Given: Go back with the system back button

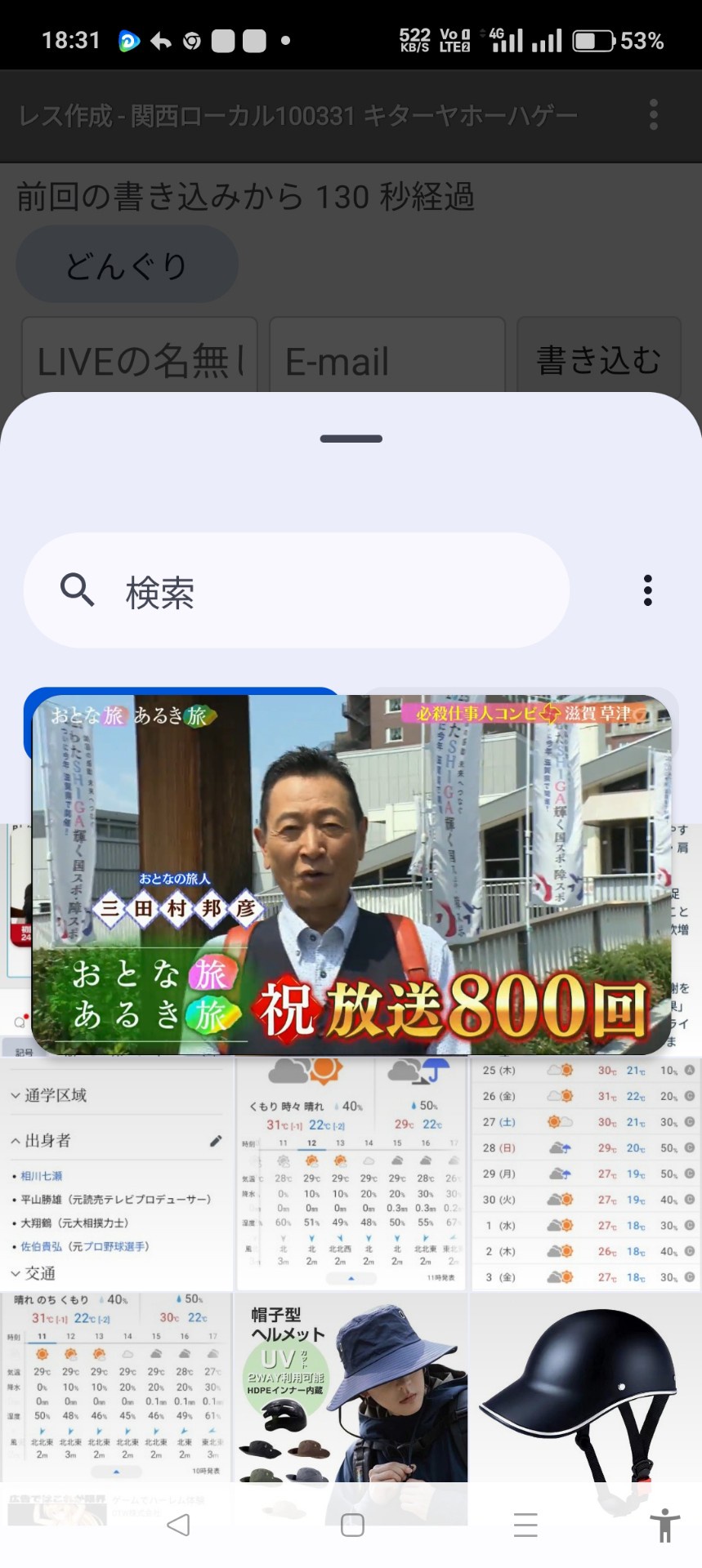Looking at the screenshot, I should [x=177, y=1525].
